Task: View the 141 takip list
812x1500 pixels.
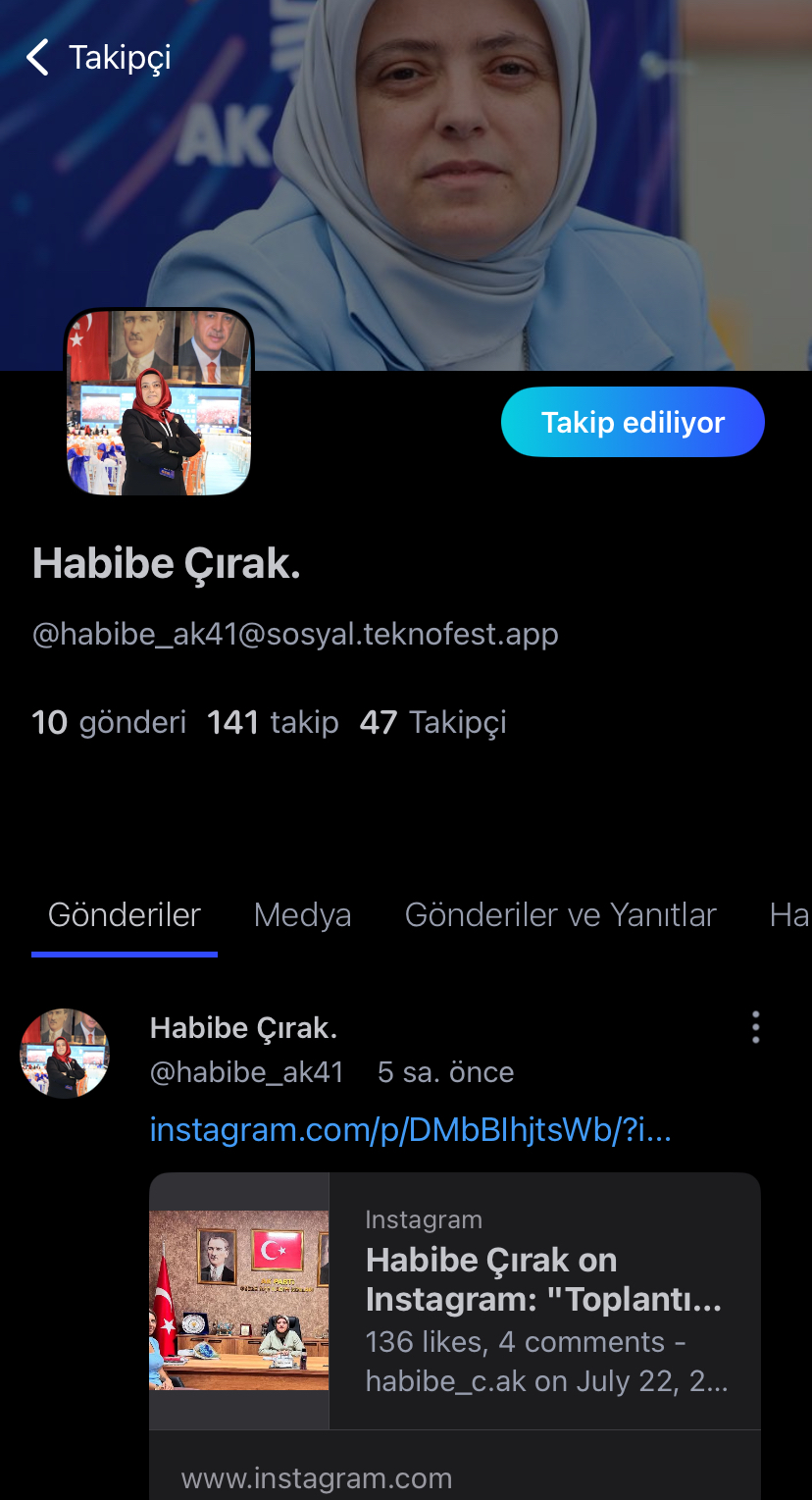Action: (x=273, y=723)
